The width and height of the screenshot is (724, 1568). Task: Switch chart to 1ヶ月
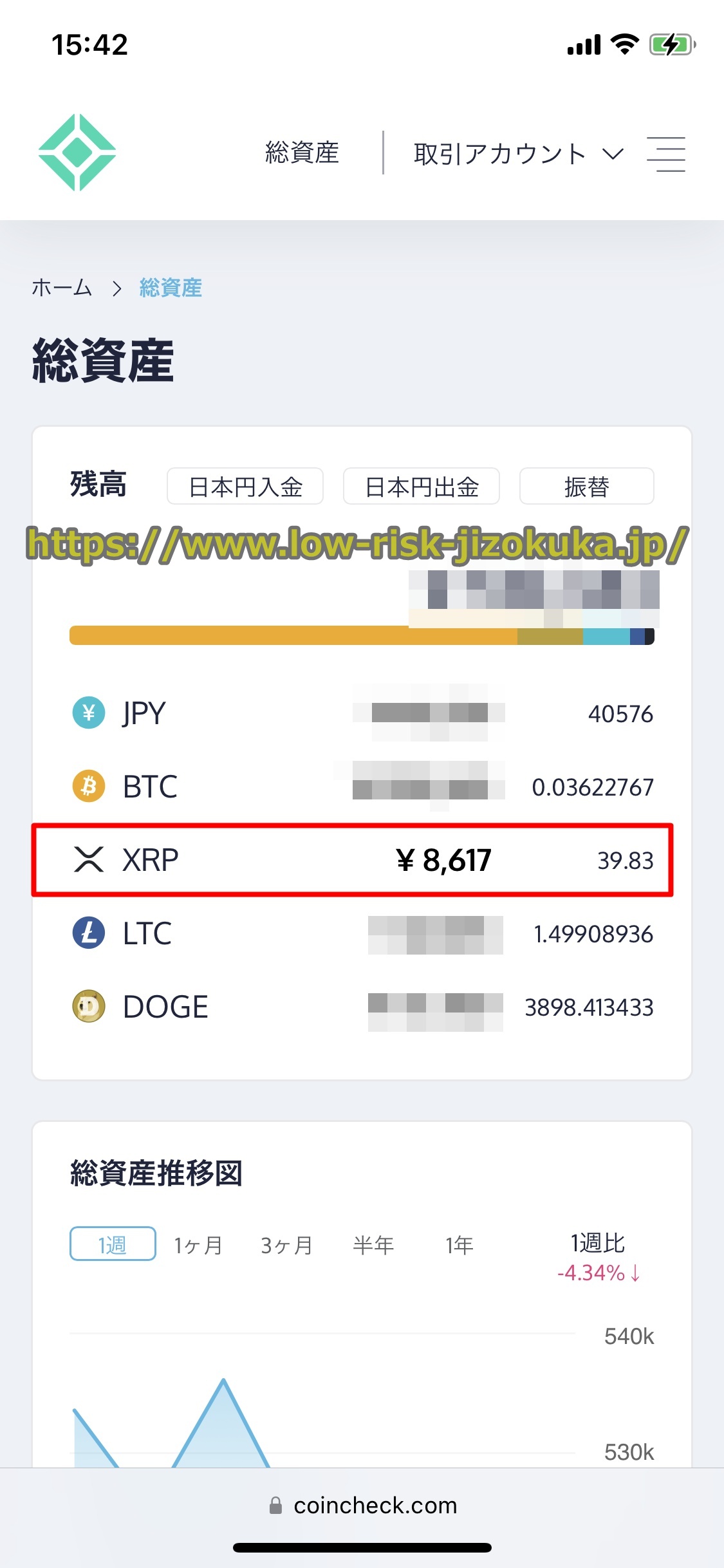tap(198, 1246)
